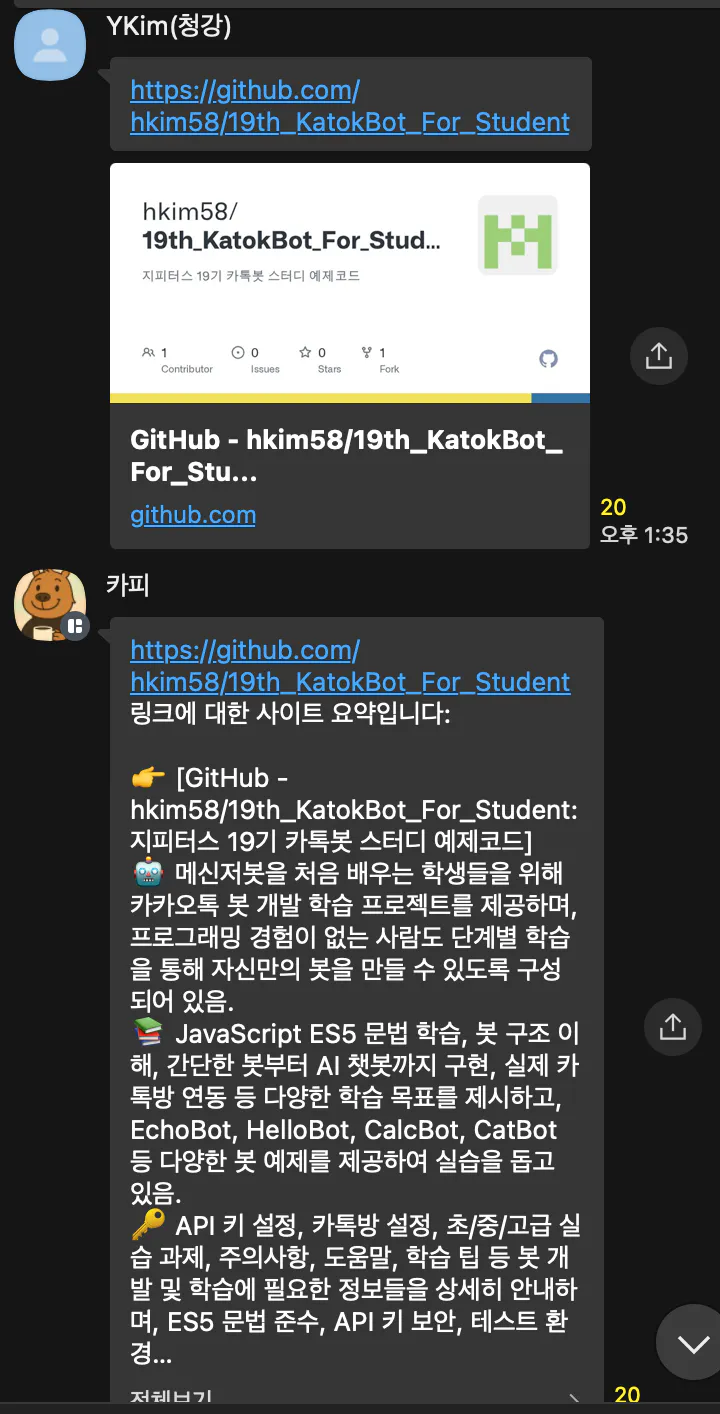Click the Fork icon showing 1 fork
Image resolution: width=720 pixels, height=1414 pixels.
[x=368, y=352]
